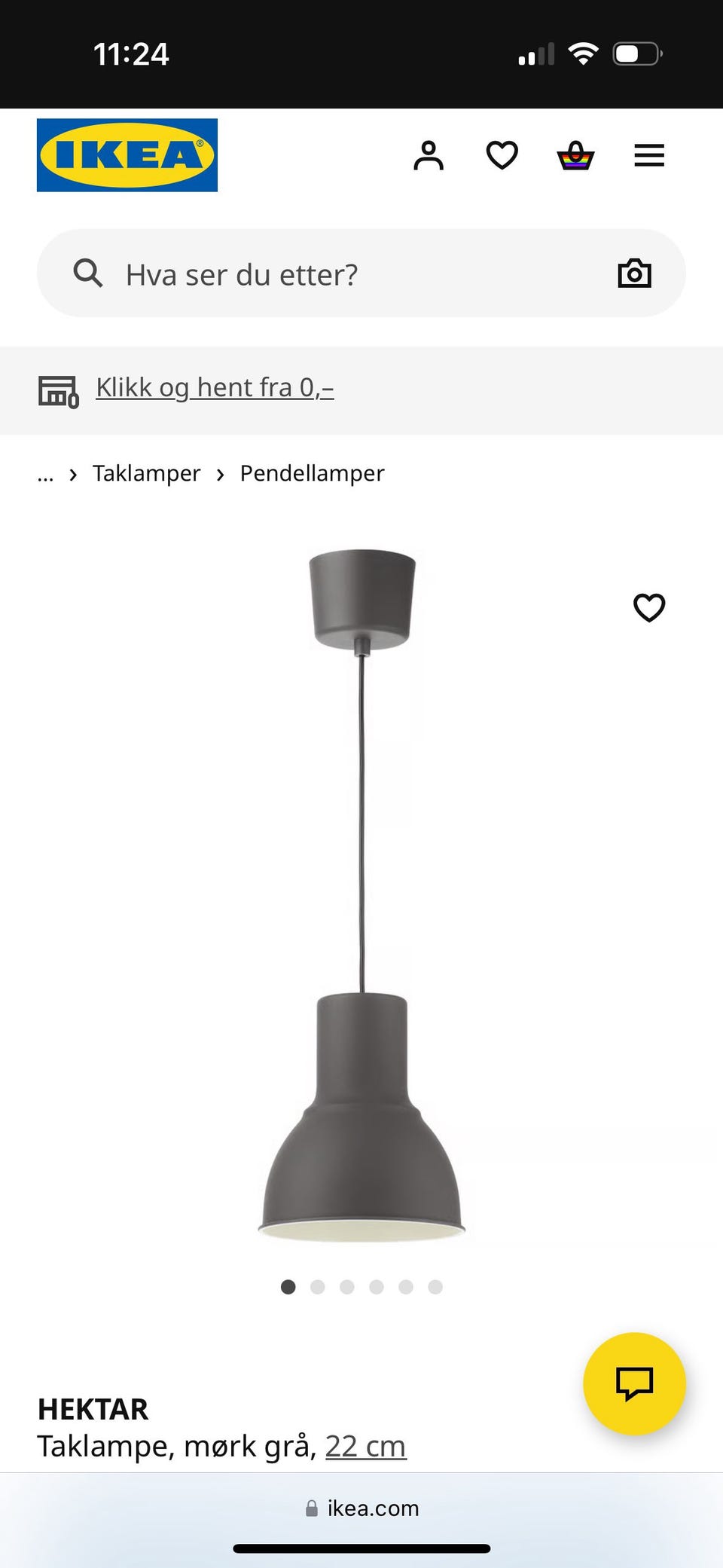Click the ikea.com address bar
The height and width of the screenshot is (1568, 723).
tap(361, 1508)
